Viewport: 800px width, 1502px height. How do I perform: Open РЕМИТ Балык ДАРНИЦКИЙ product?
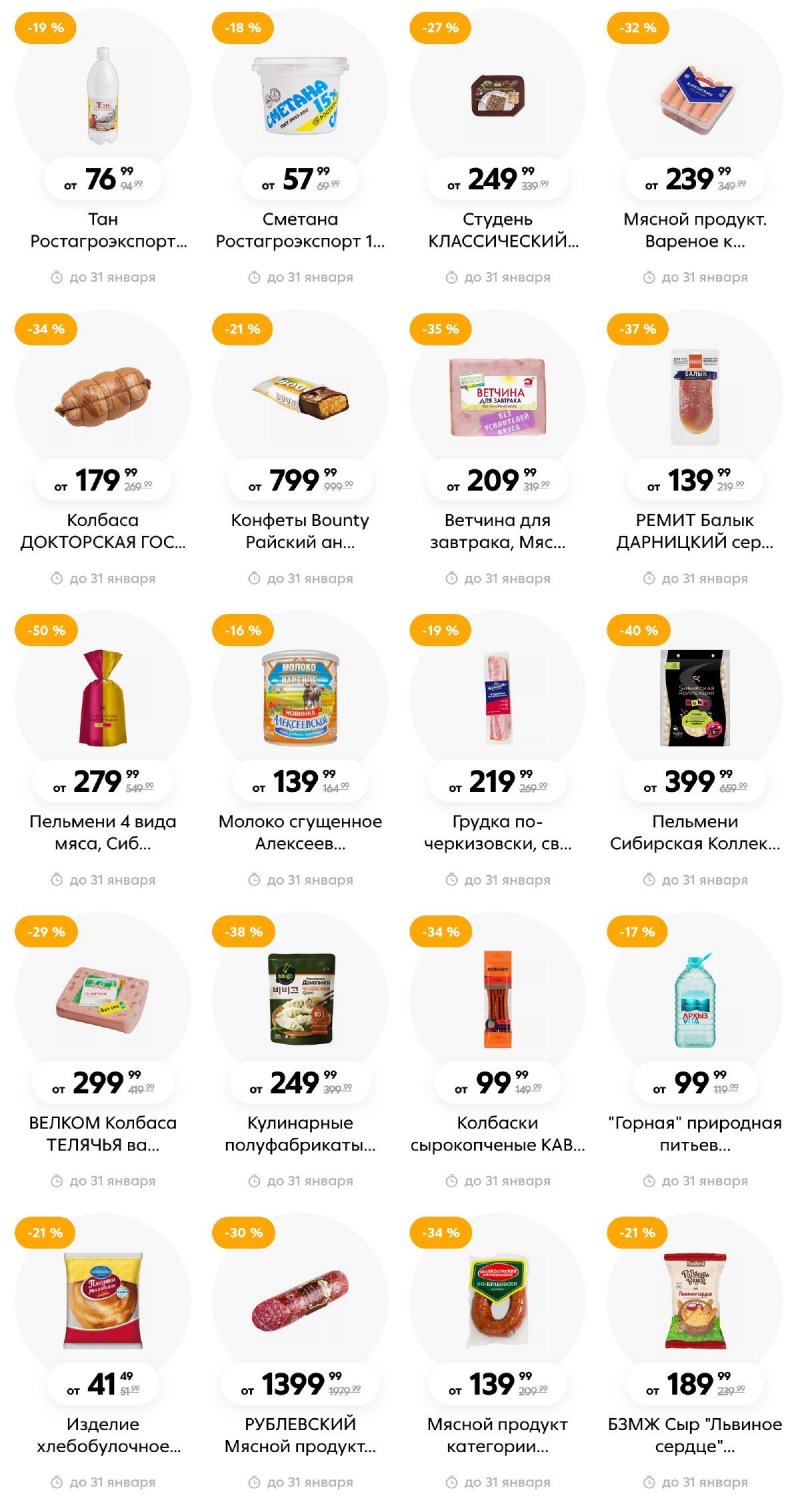694,400
